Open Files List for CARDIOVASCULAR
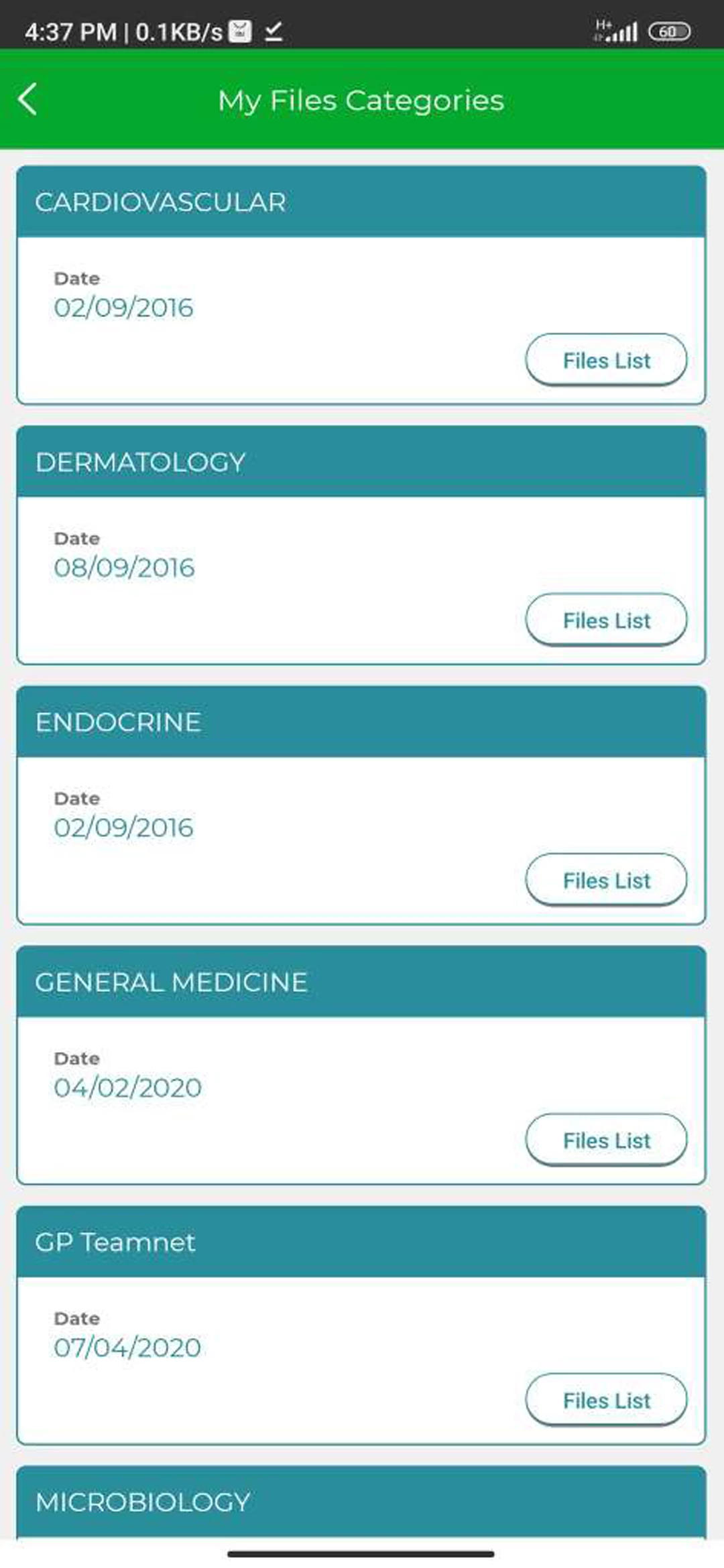The height and width of the screenshot is (1568, 724). (x=604, y=361)
